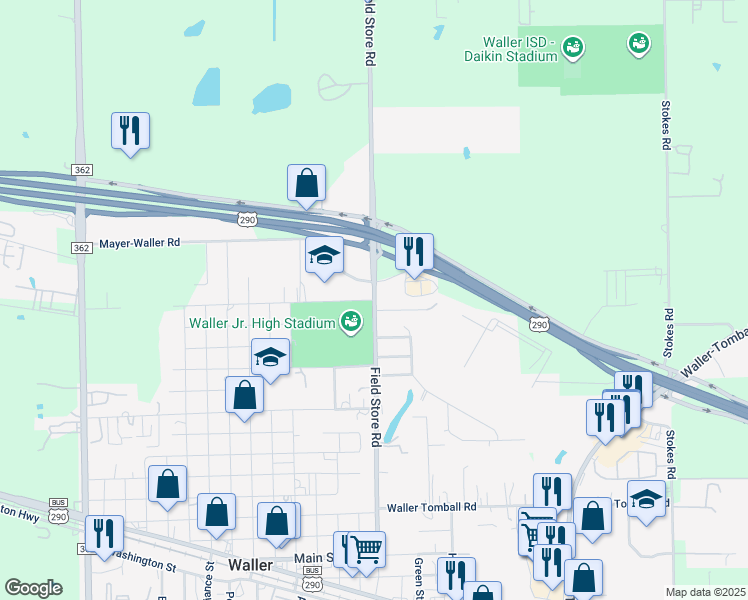Select the school marker below Waller Jr. High Stadium
This screenshot has width=748, height=600.
(269, 357)
